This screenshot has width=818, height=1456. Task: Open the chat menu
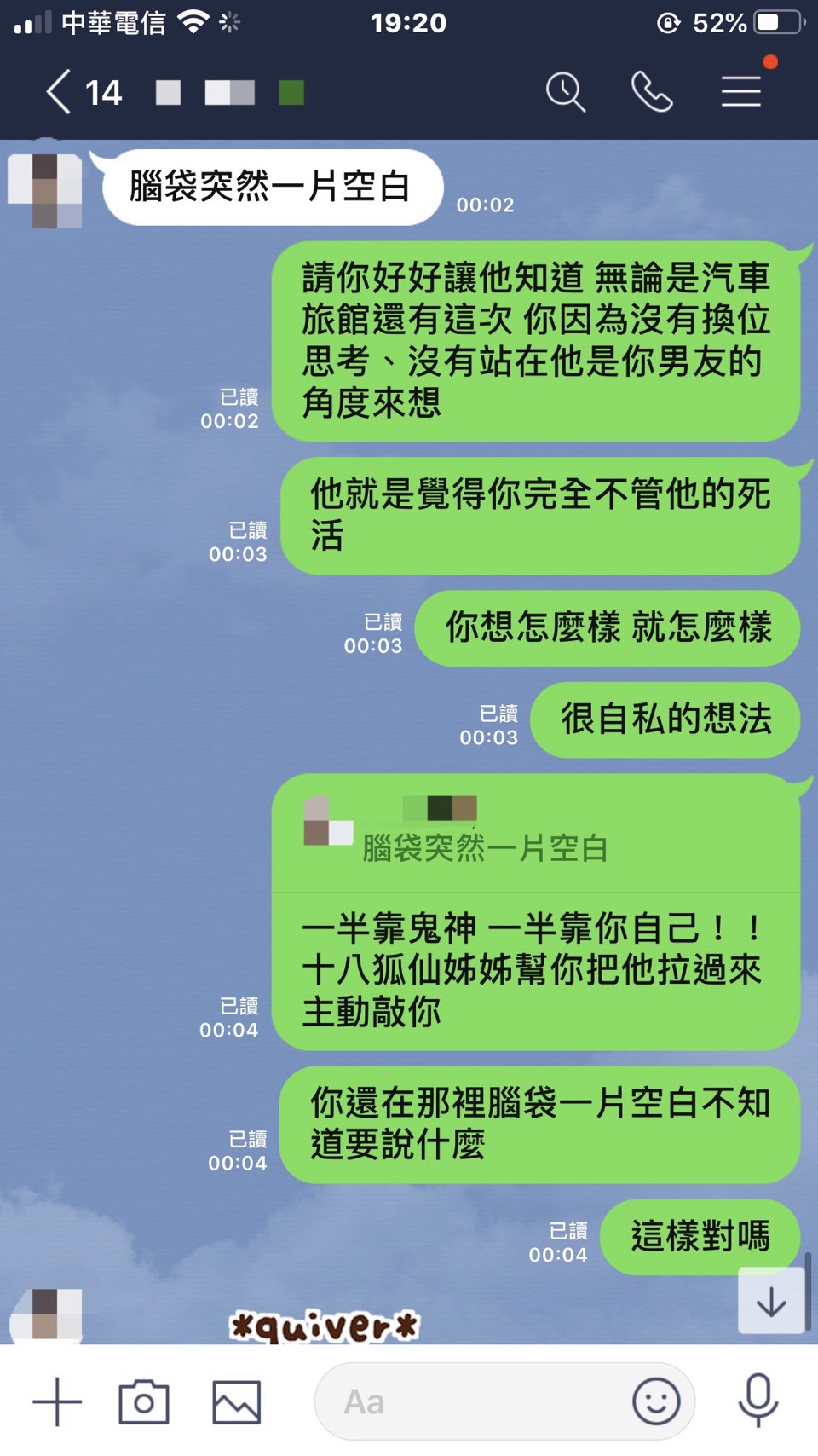pos(740,92)
